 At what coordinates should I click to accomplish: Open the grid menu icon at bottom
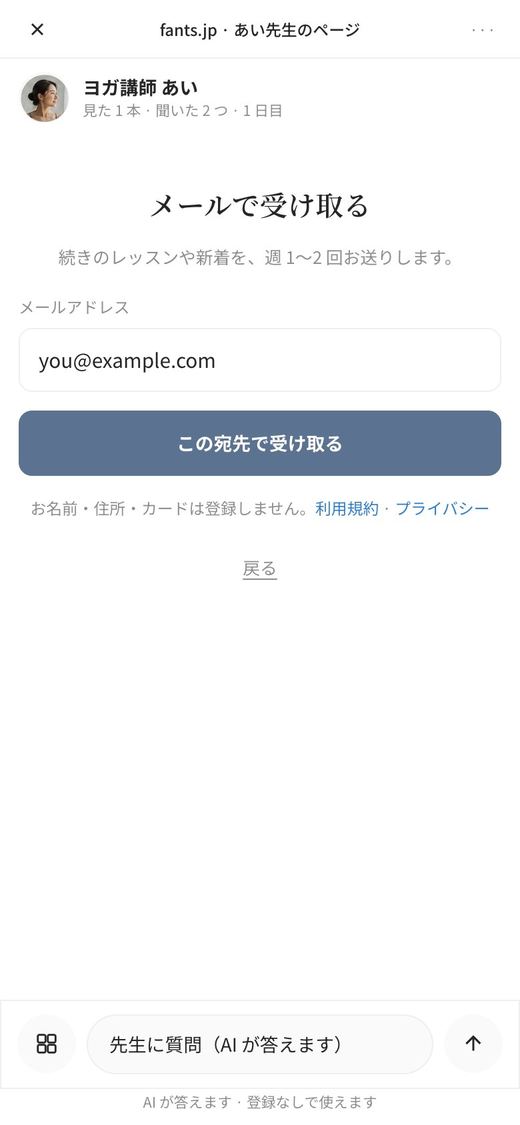tap(47, 1044)
